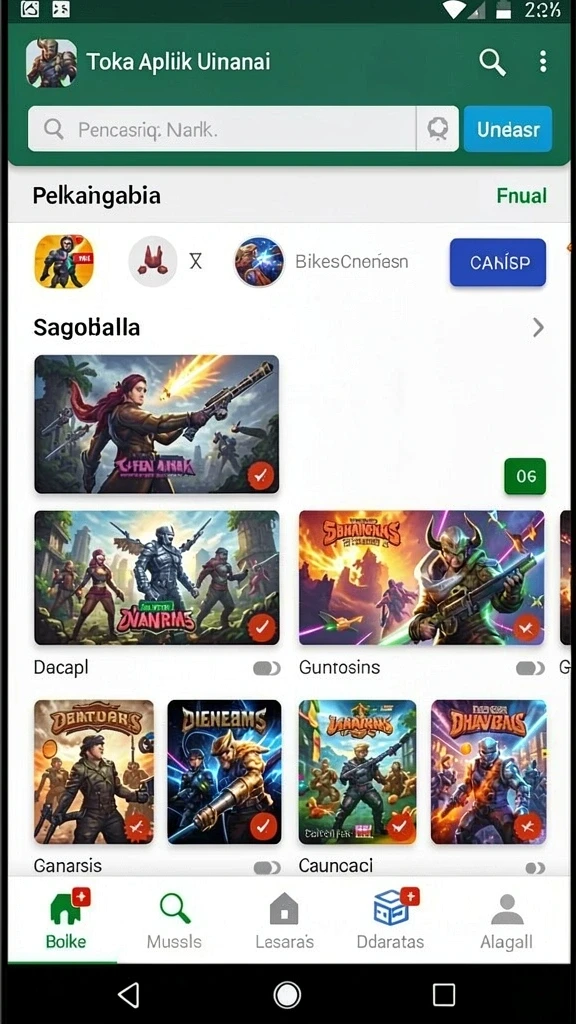Expand the Sagoballa section with the chevron
The width and height of the screenshot is (576, 1024).
[538, 327]
